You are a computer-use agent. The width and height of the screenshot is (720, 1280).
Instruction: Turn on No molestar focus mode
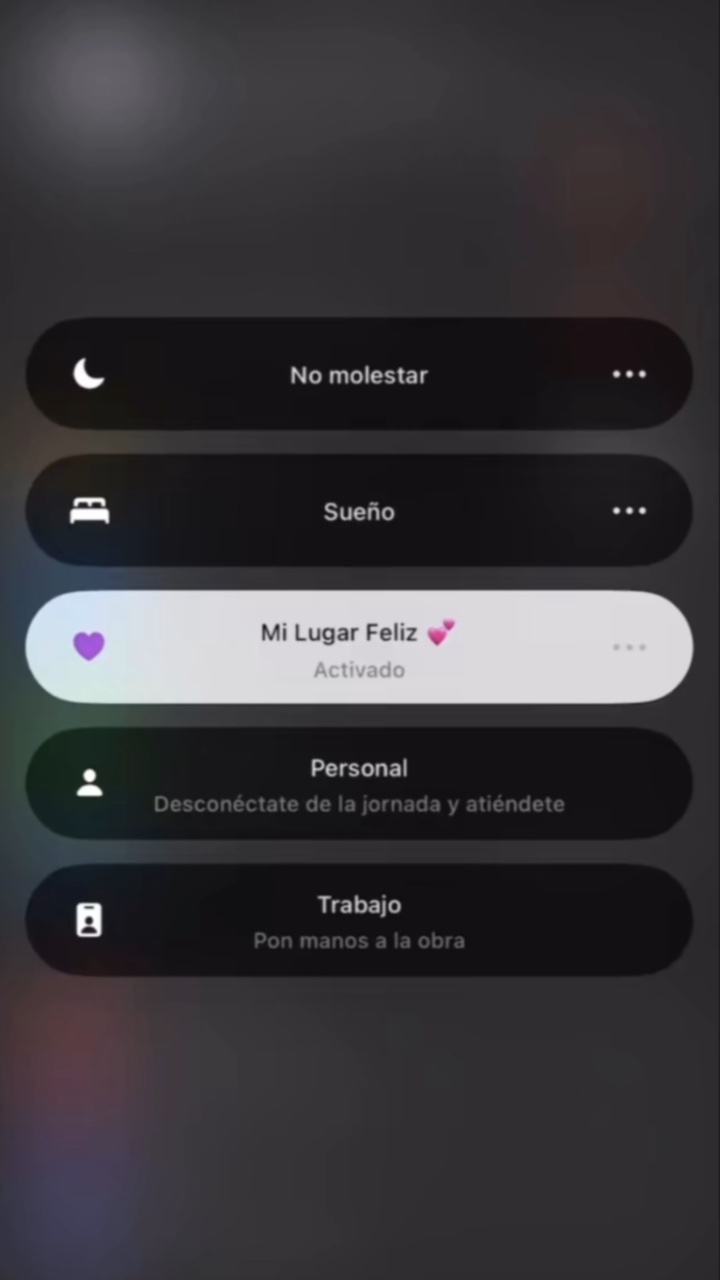click(x=358, y=375)
